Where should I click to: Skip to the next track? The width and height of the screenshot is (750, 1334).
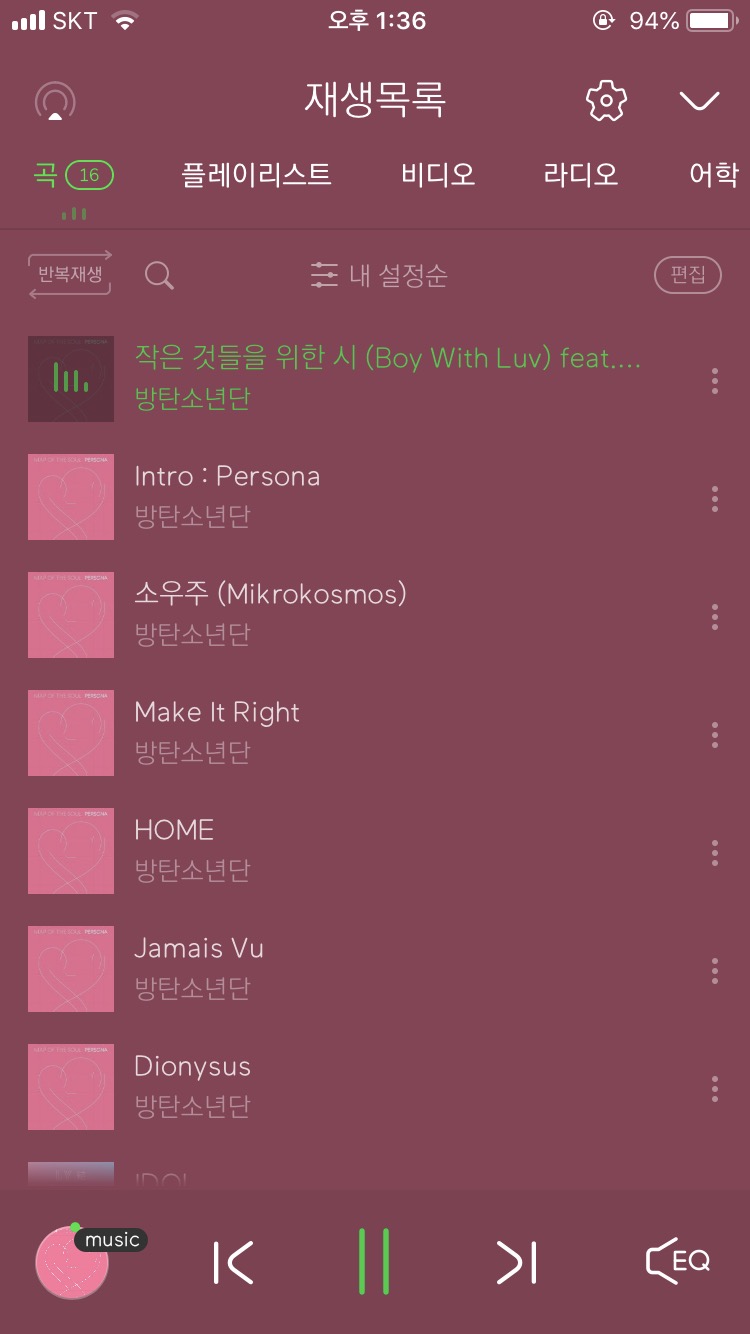(516, 1262)
